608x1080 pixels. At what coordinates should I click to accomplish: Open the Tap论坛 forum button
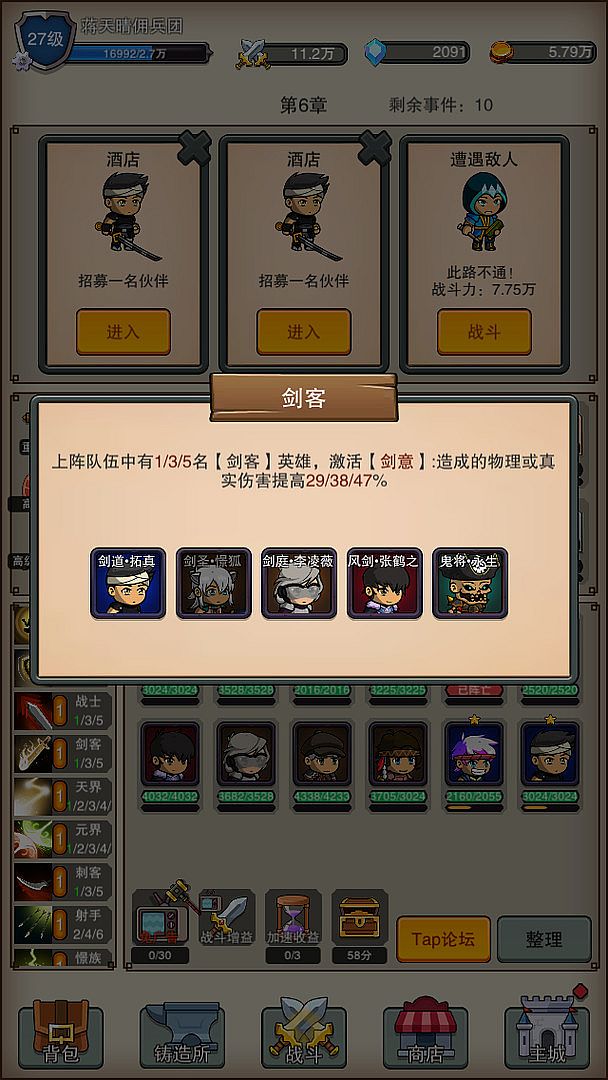443,940
